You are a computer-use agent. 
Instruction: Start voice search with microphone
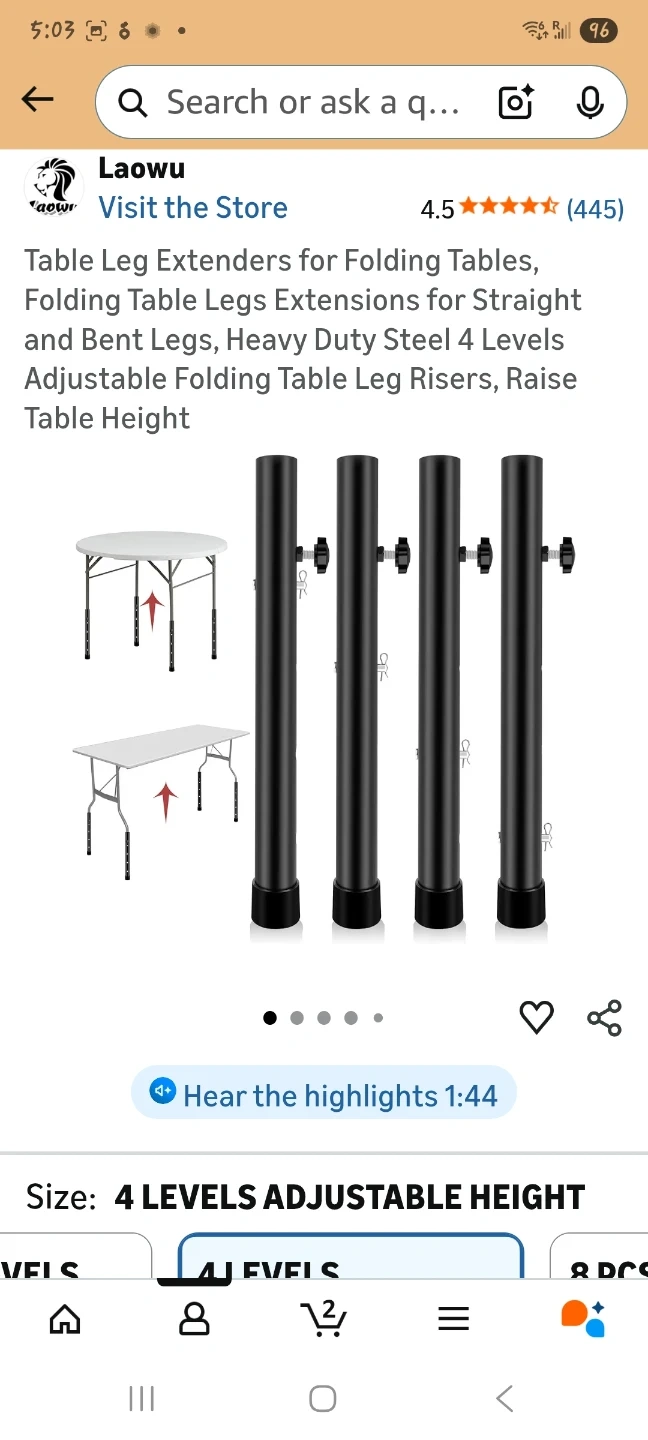point(590,102)
